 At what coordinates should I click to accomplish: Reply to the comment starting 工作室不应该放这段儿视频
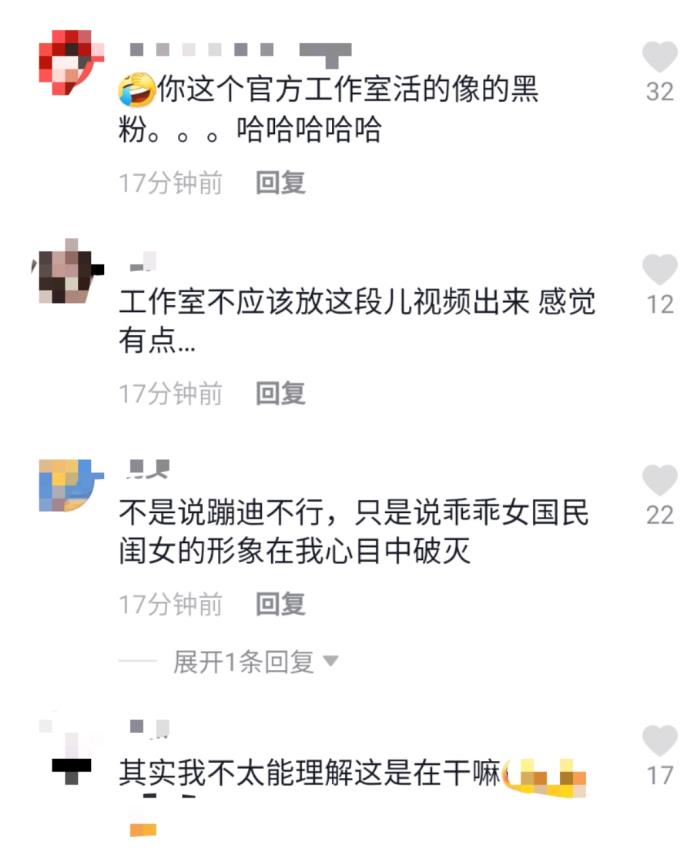[280, 394]
